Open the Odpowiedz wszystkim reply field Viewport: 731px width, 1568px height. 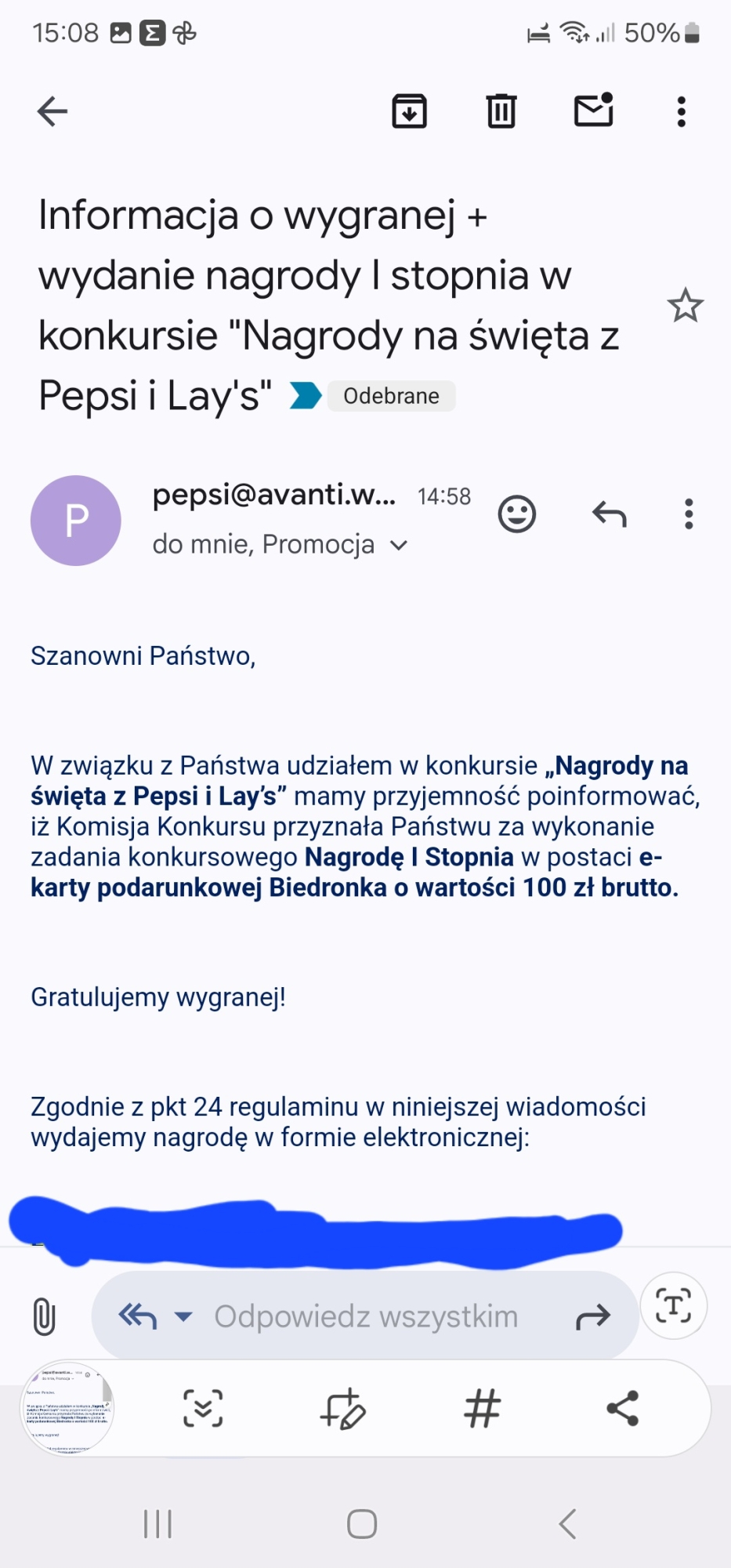366,1316
